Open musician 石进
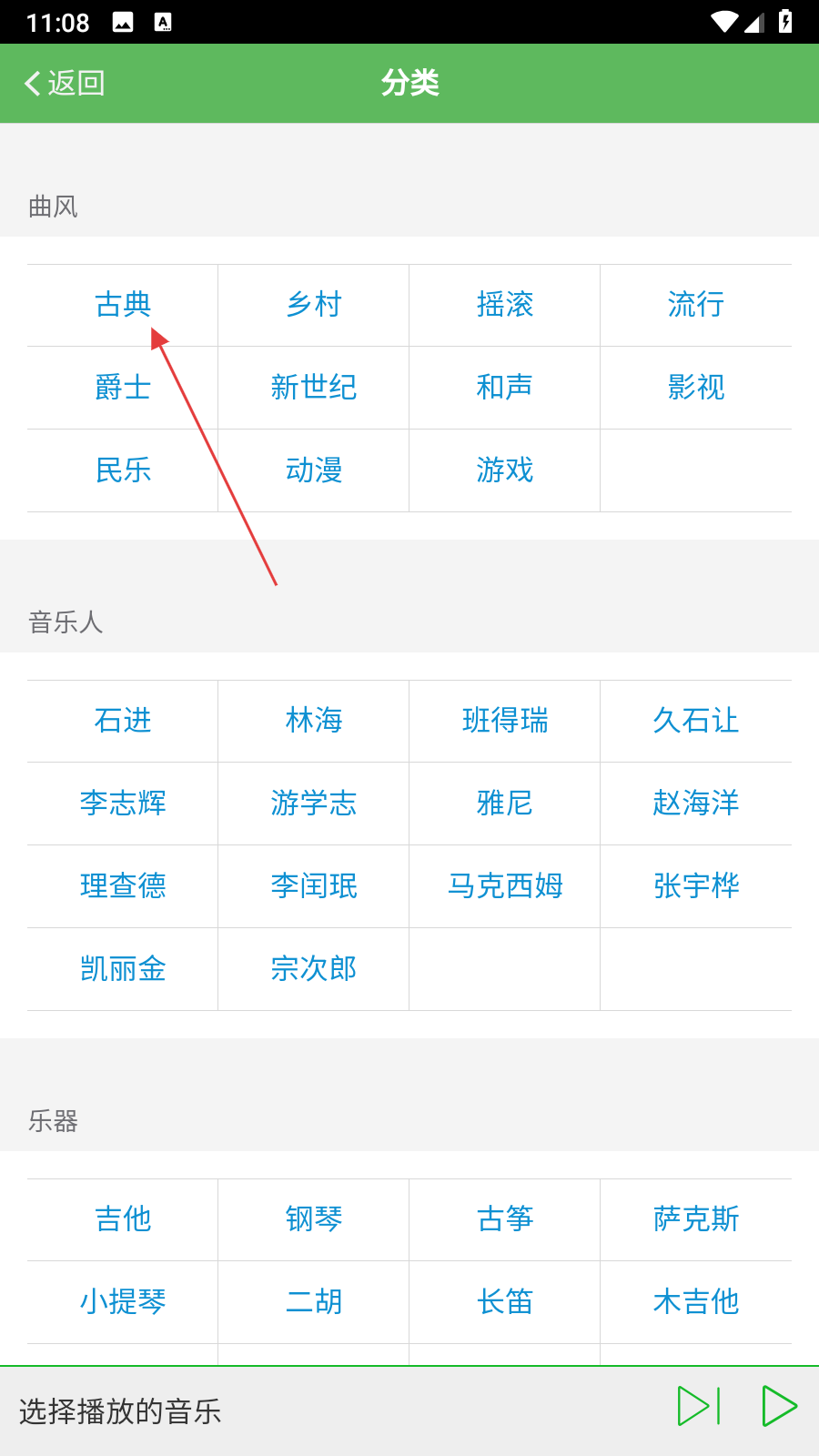819x1456 pixels. [123, 721]
